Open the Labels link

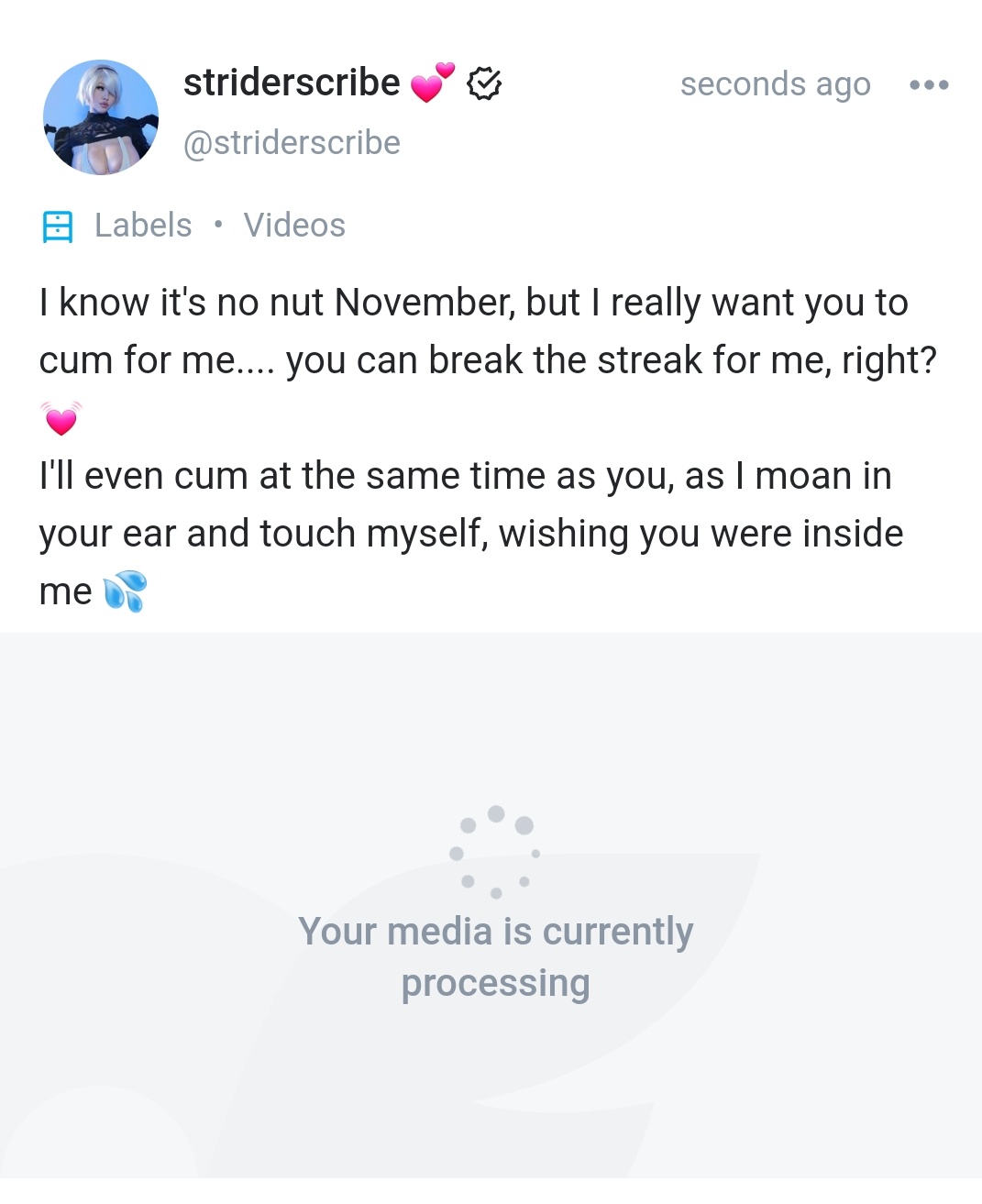click(143, 226)
